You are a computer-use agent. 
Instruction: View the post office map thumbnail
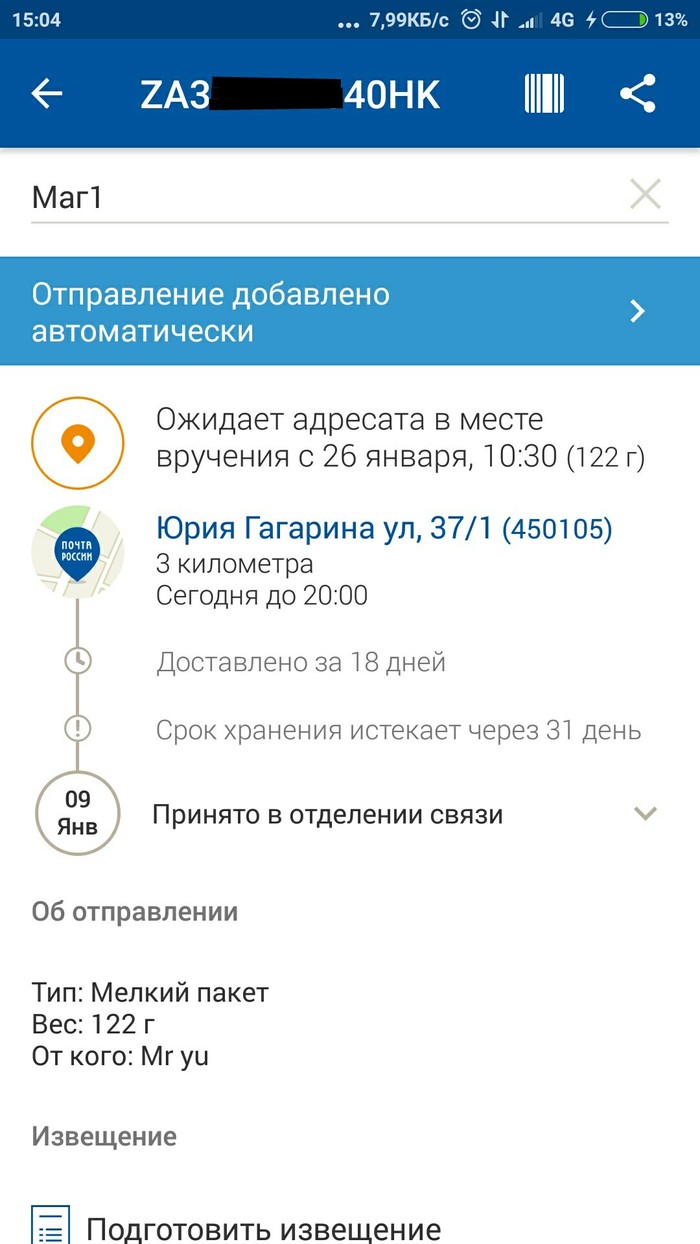point(78,552)
